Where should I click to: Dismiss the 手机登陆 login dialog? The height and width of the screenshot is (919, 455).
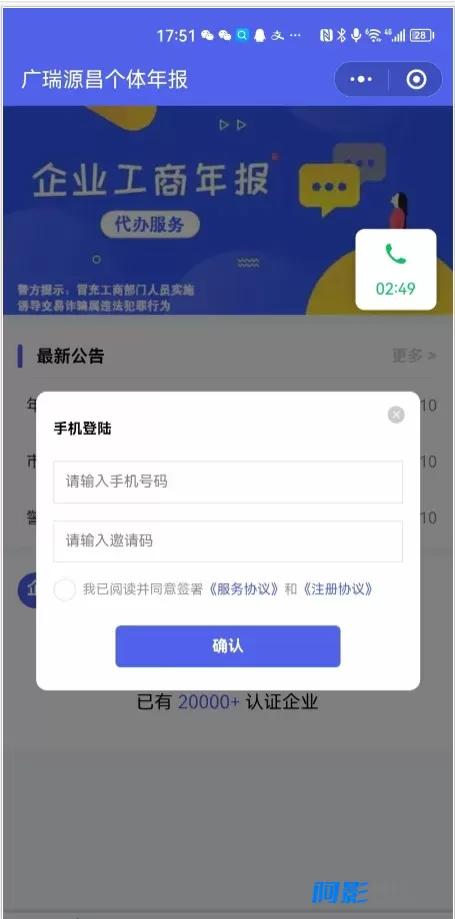click(396, 415)
